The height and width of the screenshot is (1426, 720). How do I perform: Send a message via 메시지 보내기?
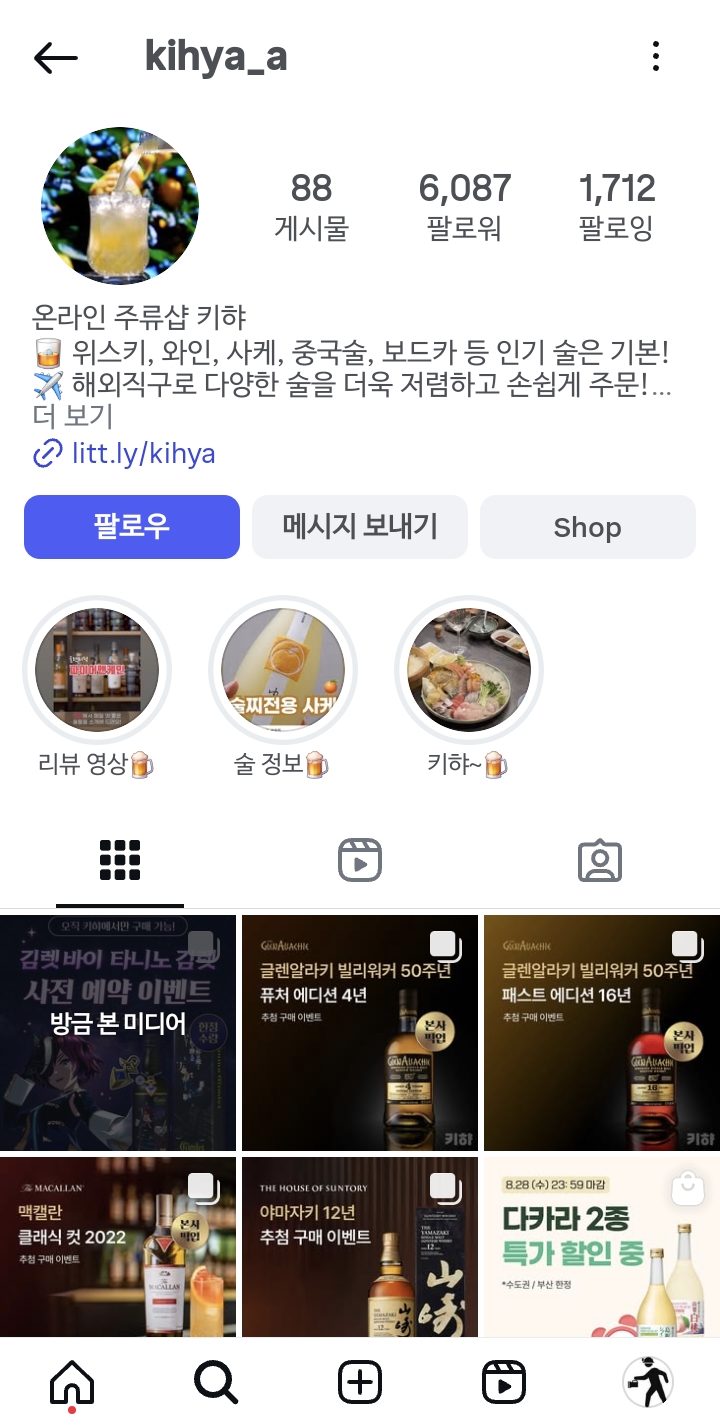tap(360, 527)
